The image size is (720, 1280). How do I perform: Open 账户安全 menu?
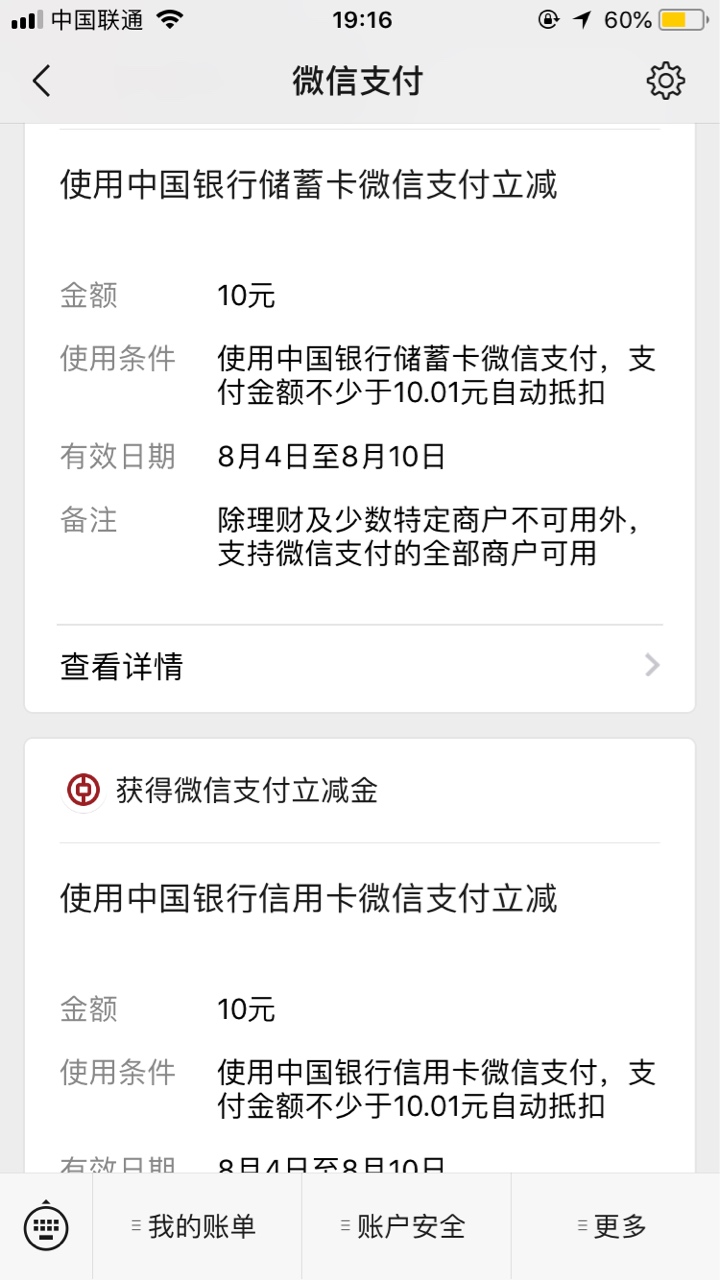pyautogui.click(x=406, y=1226)
